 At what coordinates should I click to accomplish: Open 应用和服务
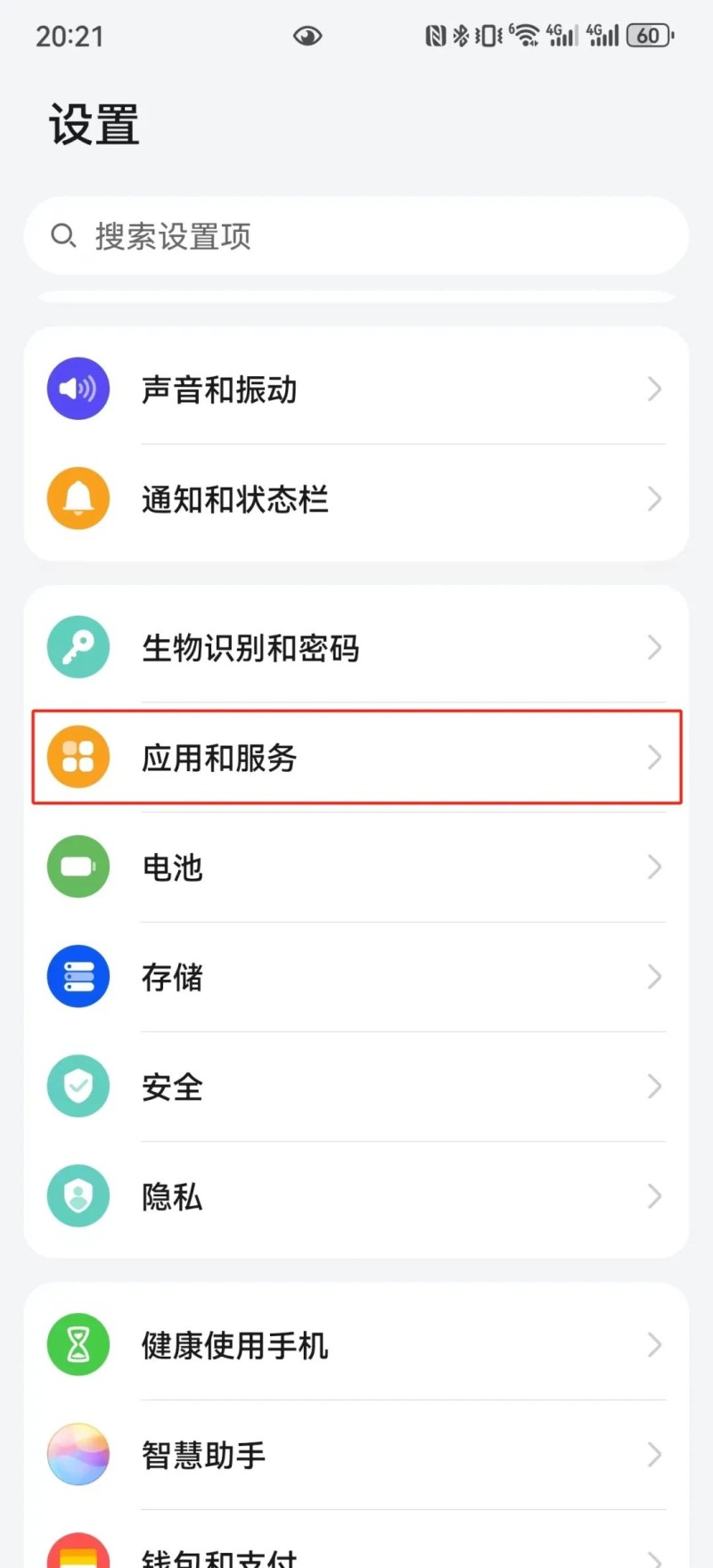pyautogui.click(x=356, y=758)
